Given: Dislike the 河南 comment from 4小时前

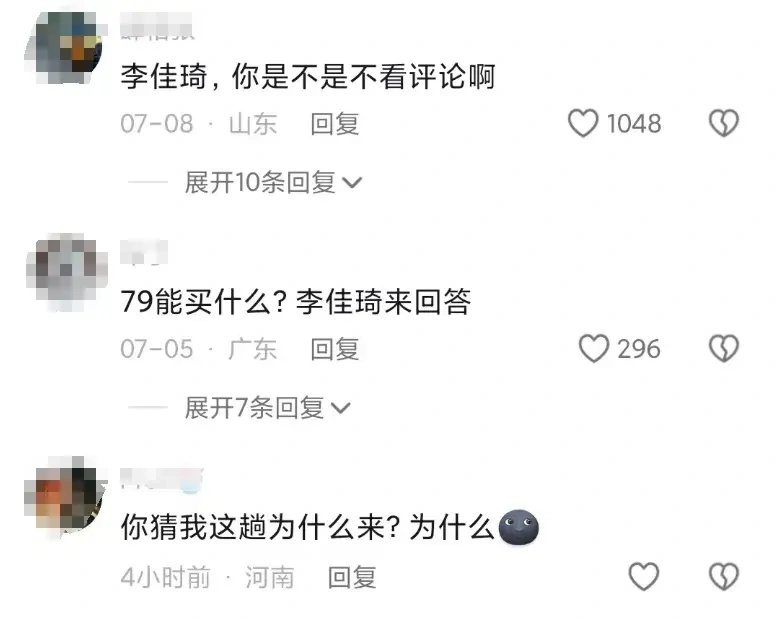Looking at the screenshot, I should pos(723,576).
